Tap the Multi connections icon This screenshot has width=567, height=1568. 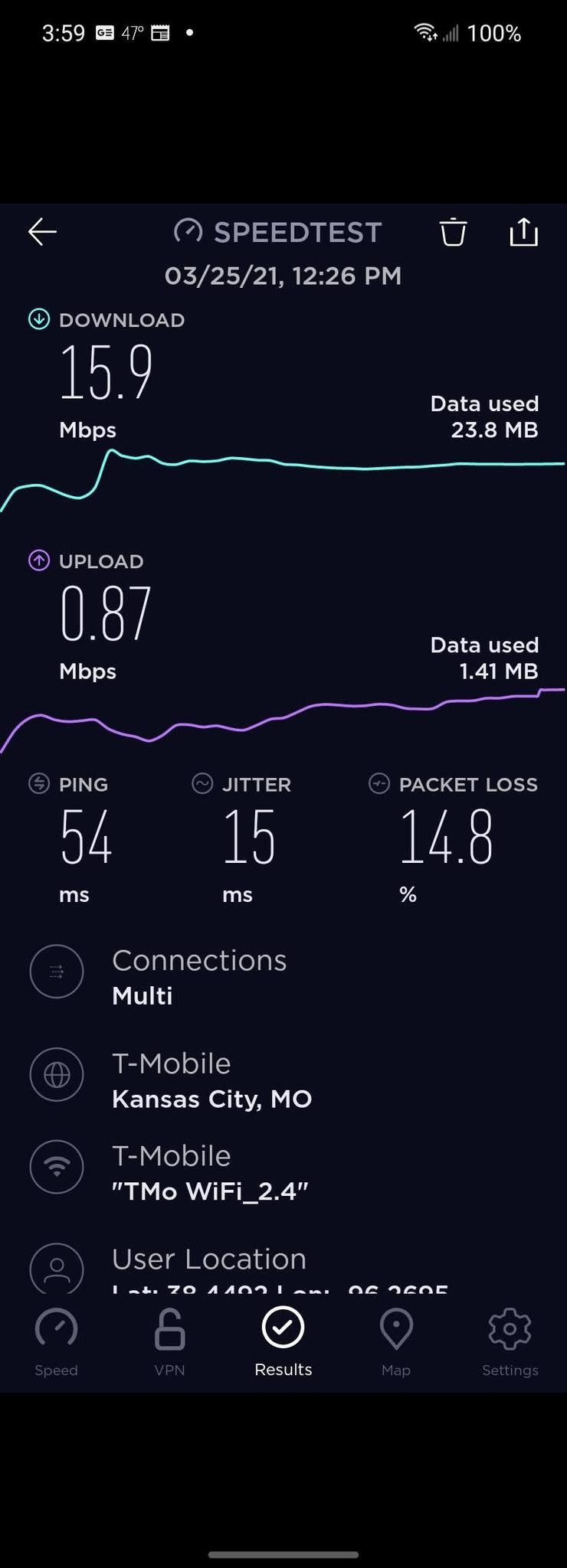coord(56,971)
